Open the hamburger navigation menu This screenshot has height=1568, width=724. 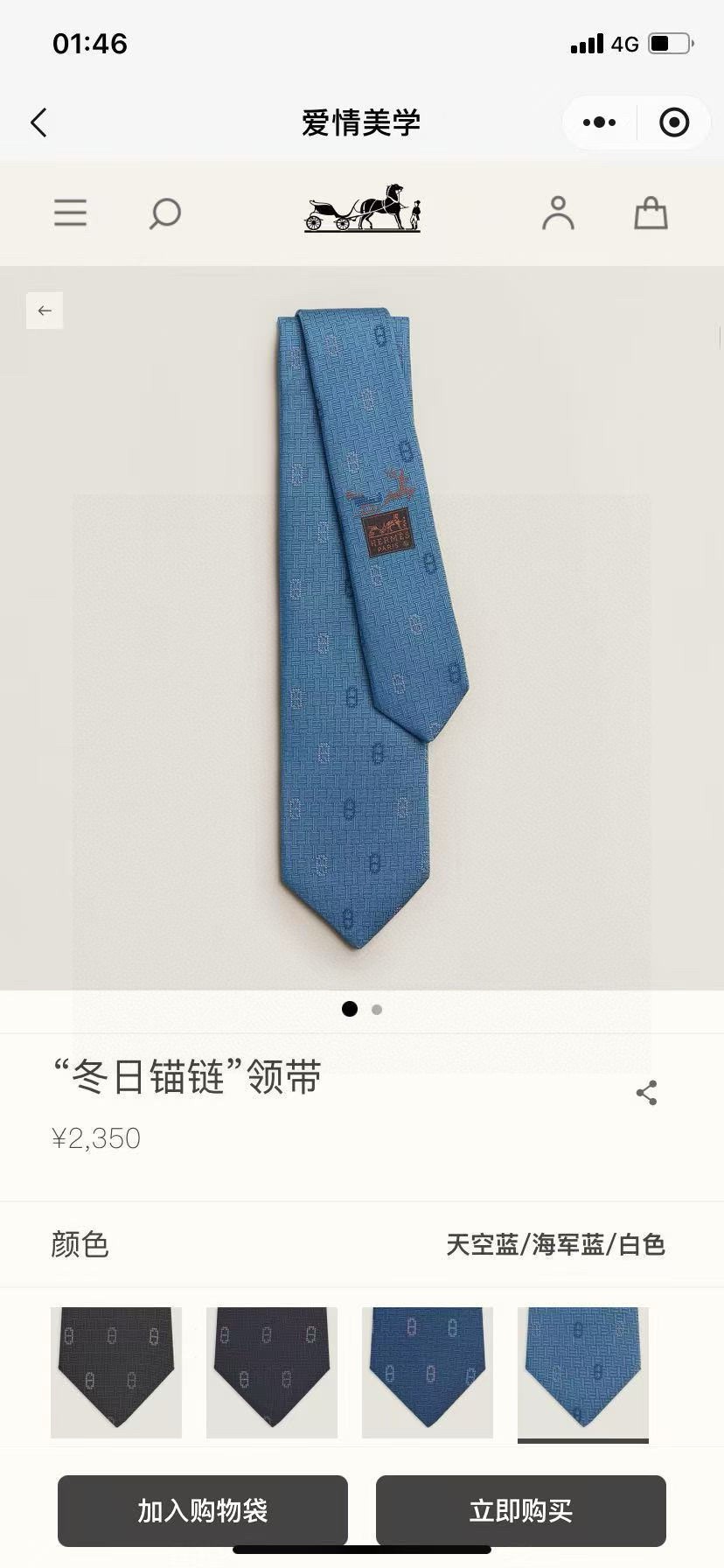tap(70, 213)
